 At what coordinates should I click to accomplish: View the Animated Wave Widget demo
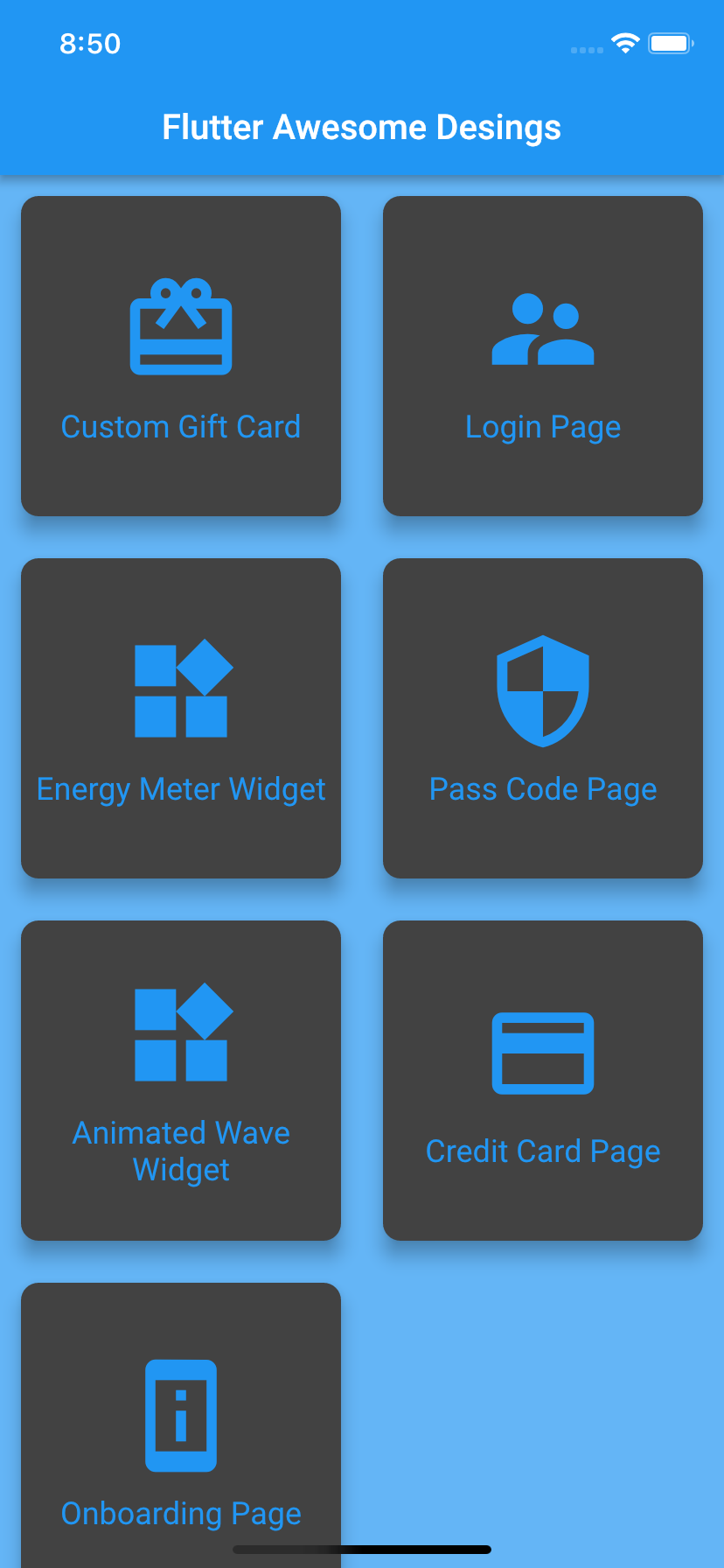tap(181, 1081)
